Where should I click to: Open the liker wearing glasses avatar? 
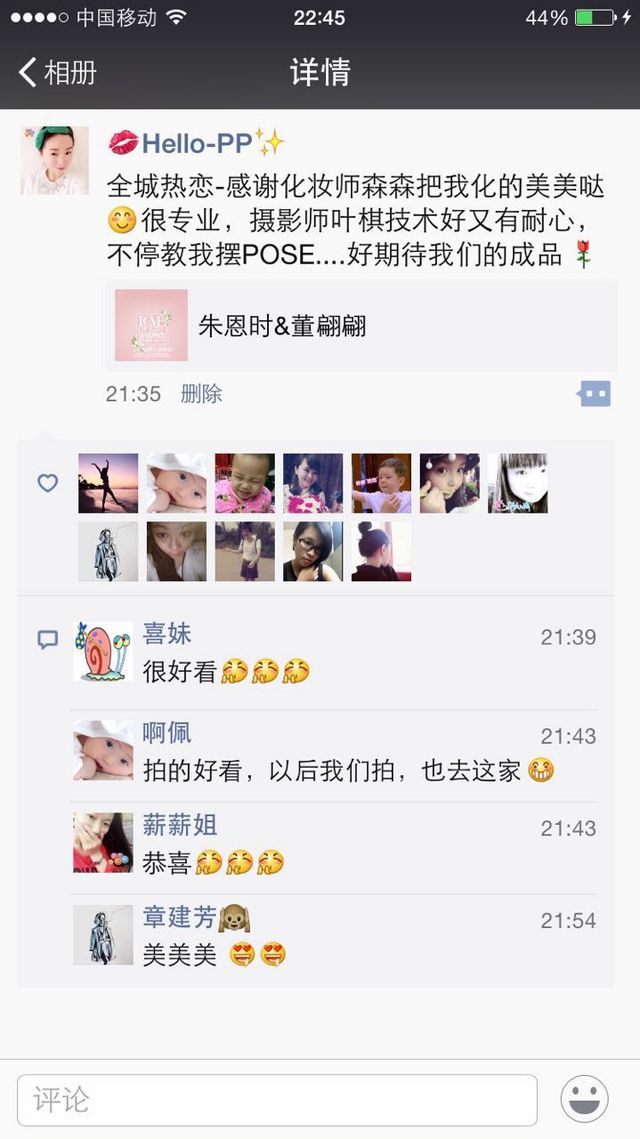313,551
